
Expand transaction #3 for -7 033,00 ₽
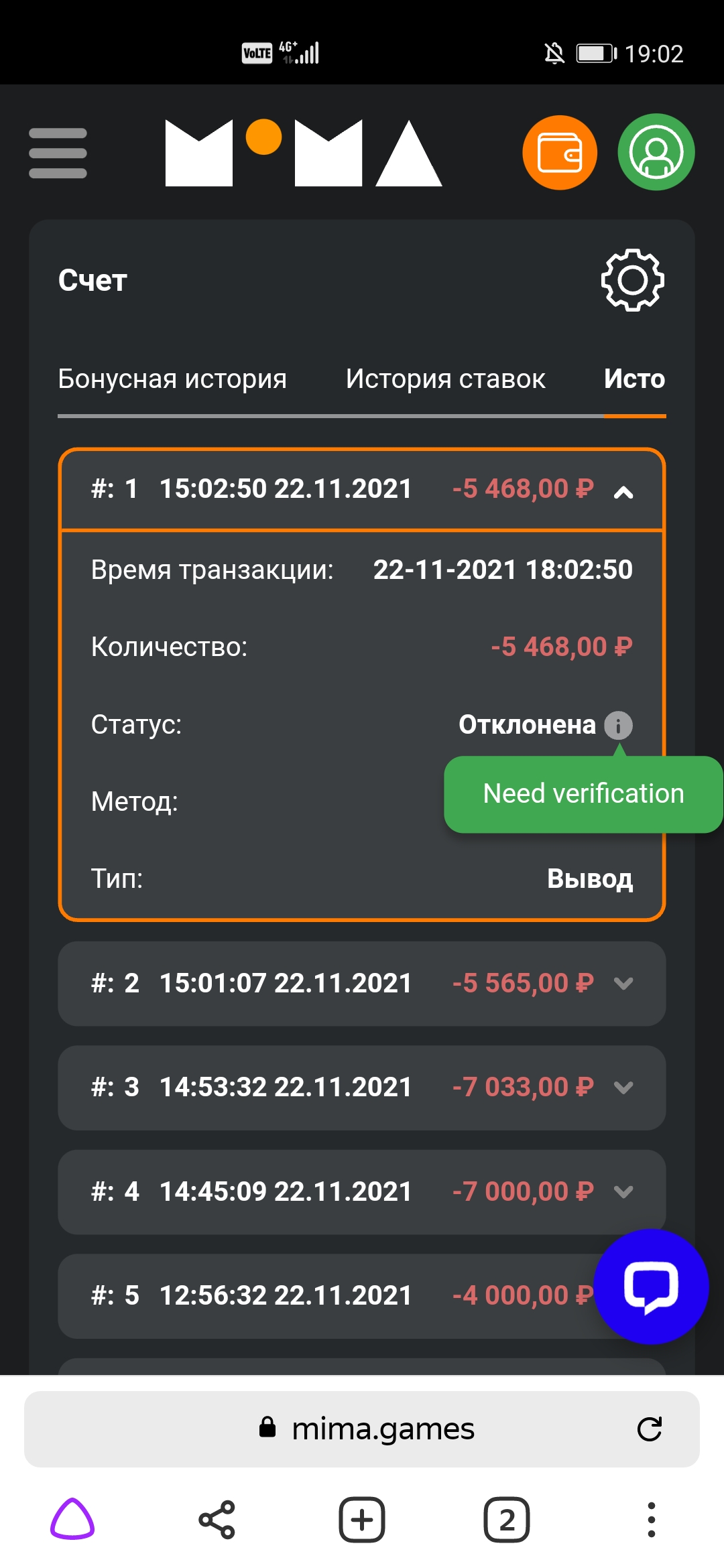click(362, 1088)
